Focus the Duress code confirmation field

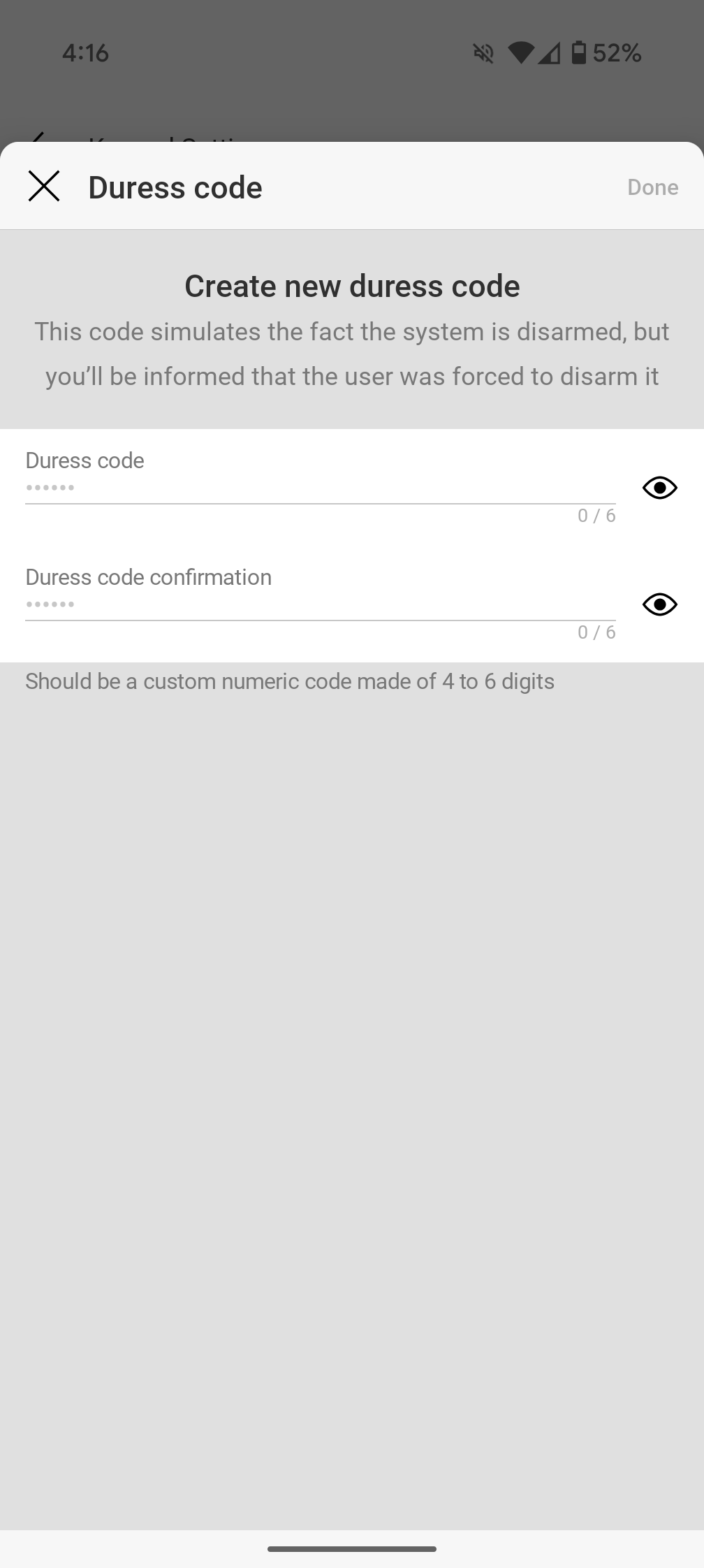[320, 604]
